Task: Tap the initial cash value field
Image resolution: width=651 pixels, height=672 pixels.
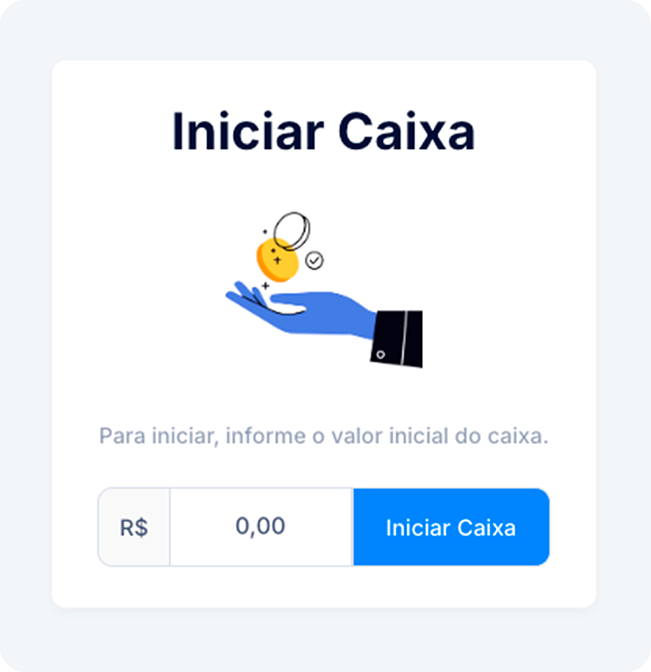Action: click(x=261, y=527)
